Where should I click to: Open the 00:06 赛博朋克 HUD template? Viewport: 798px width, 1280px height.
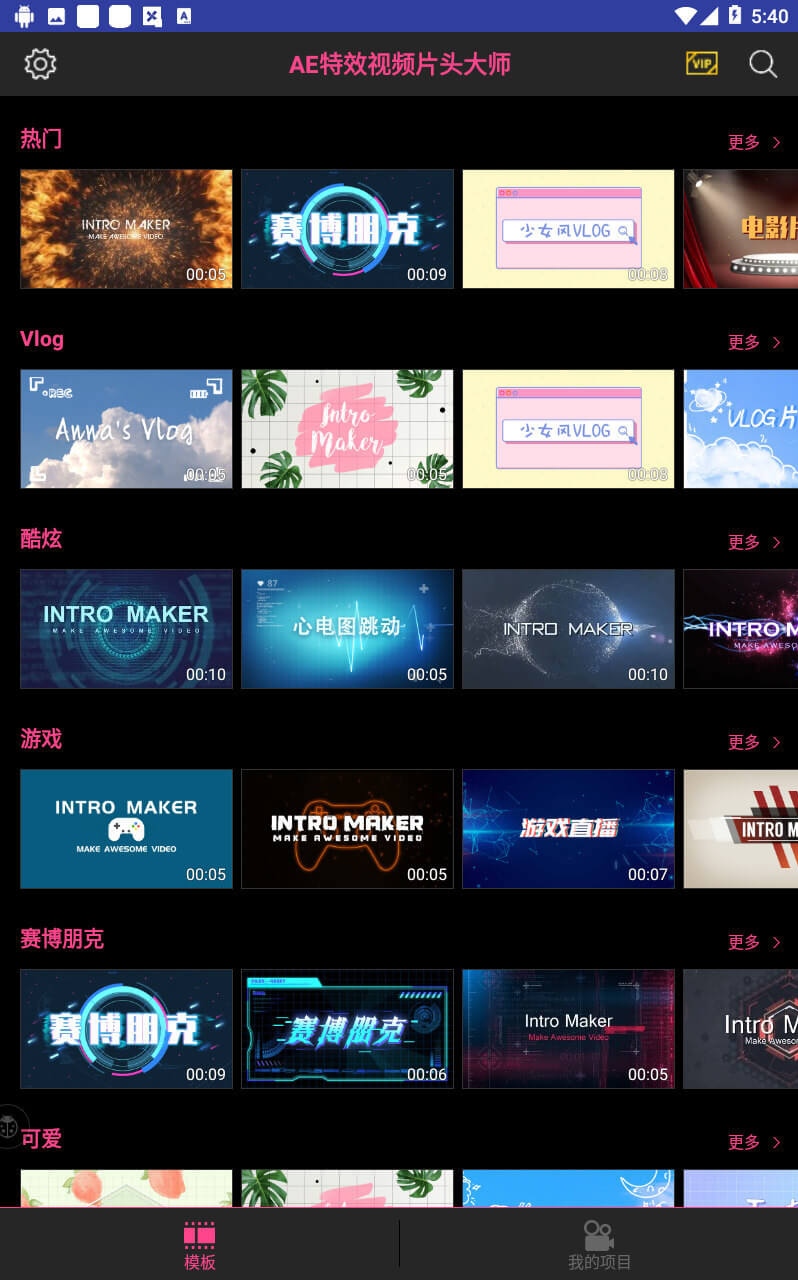pos(347,1029)
